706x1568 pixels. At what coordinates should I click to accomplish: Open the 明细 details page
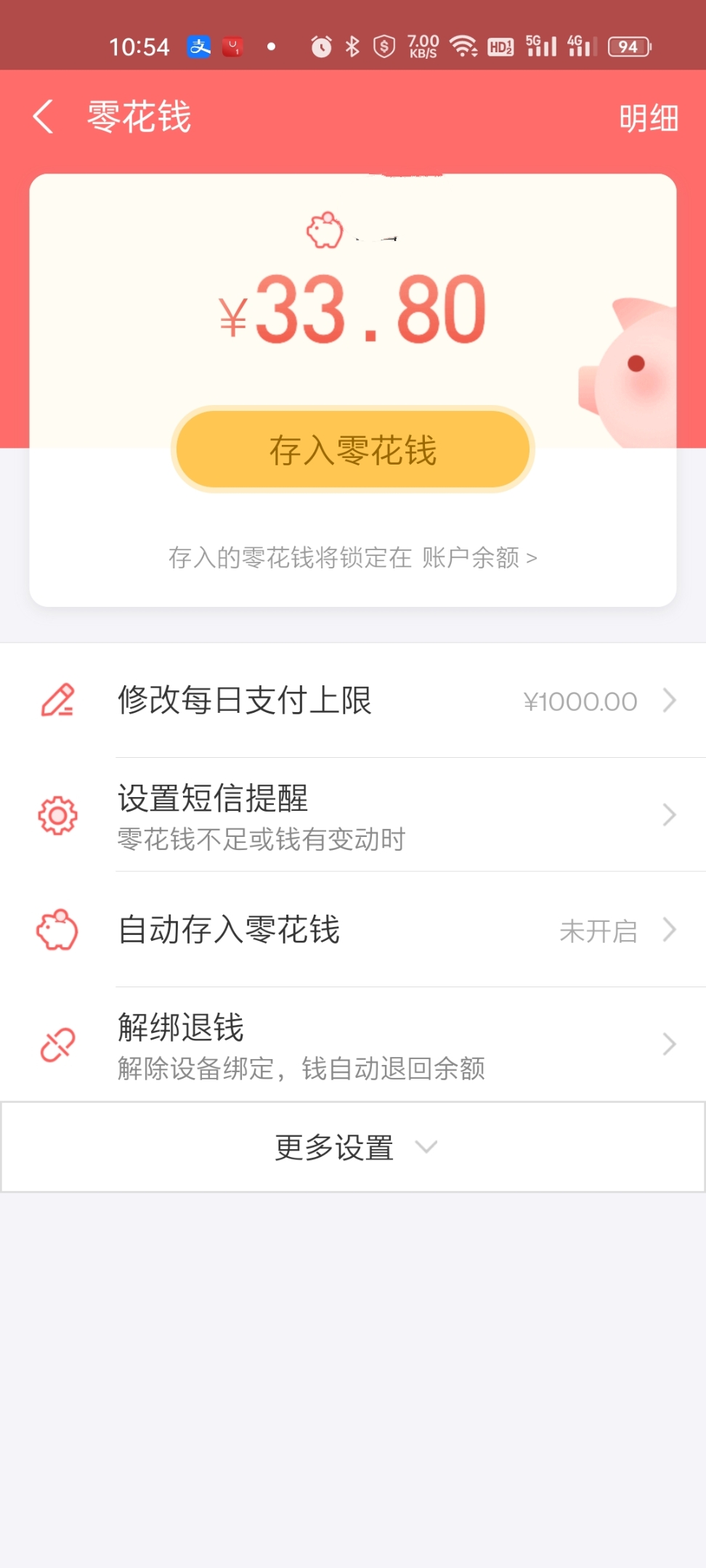pyautogui.click(x=650, y=116)
